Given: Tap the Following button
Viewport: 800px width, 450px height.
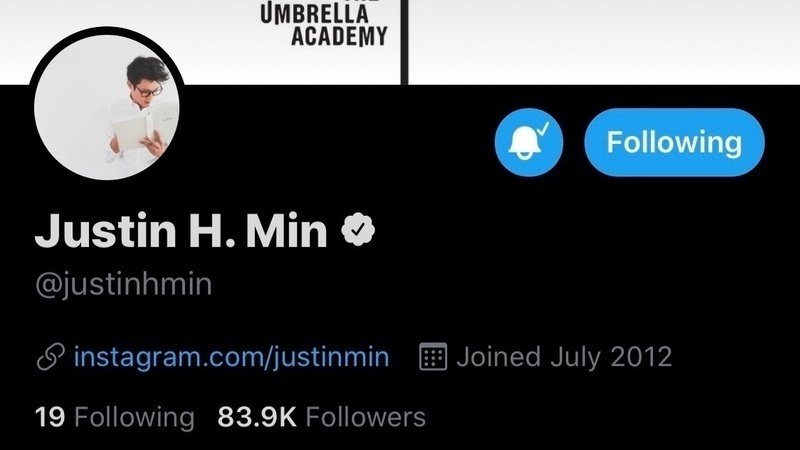Looking at the screenshot, I should (674, 142).
